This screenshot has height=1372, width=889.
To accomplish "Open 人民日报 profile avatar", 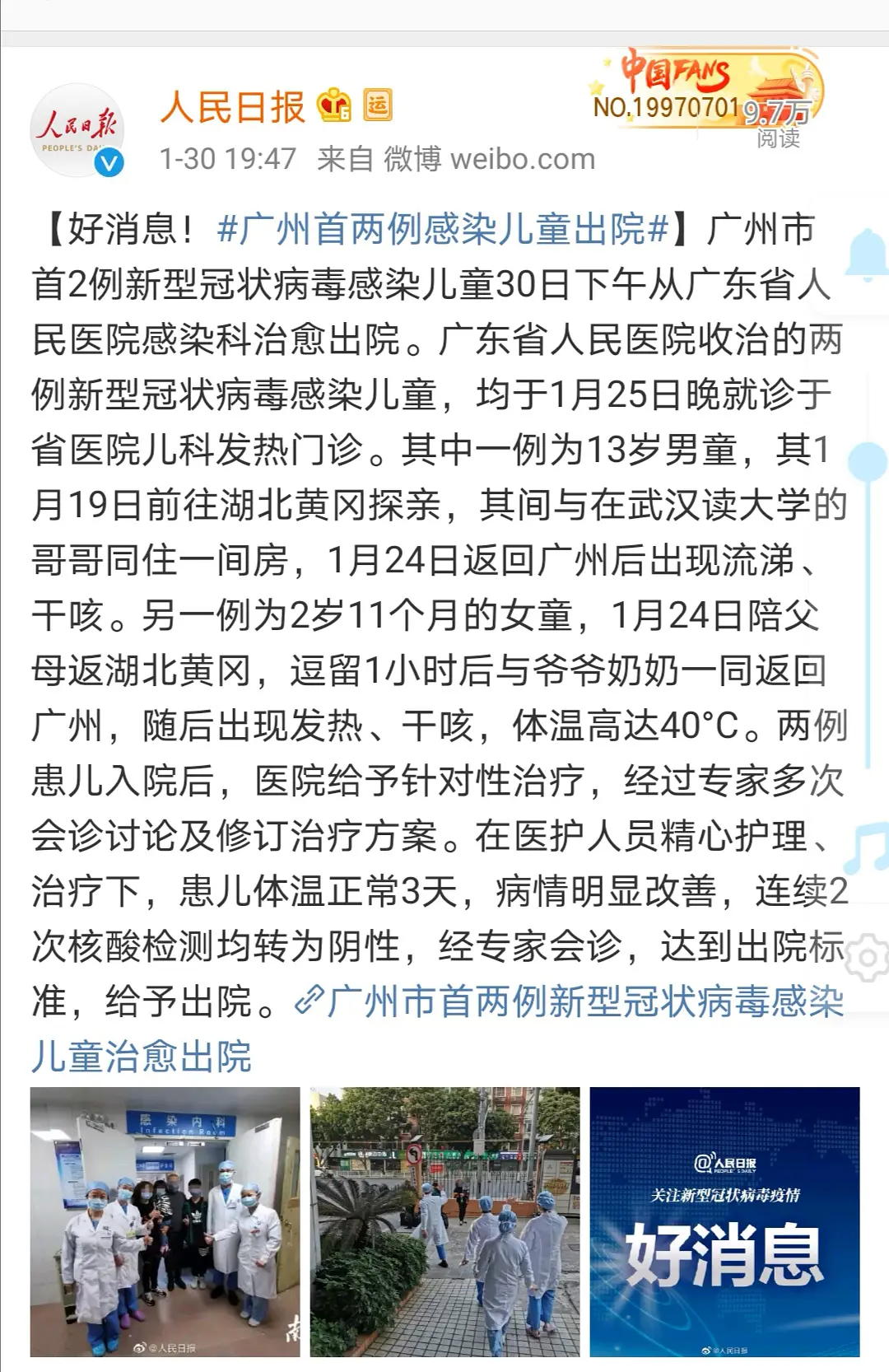I will click(77, 130).
